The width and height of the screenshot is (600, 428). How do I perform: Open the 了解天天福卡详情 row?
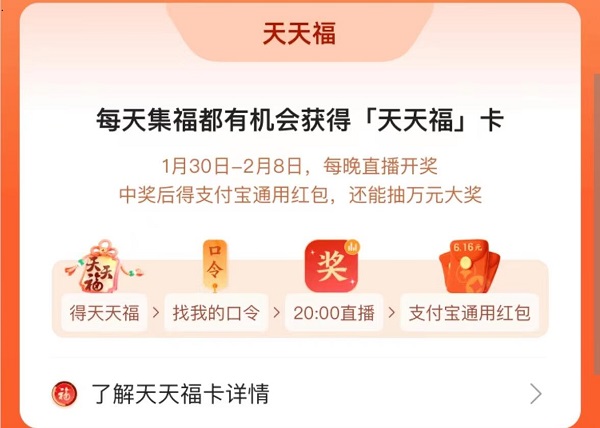pos(298,393)
